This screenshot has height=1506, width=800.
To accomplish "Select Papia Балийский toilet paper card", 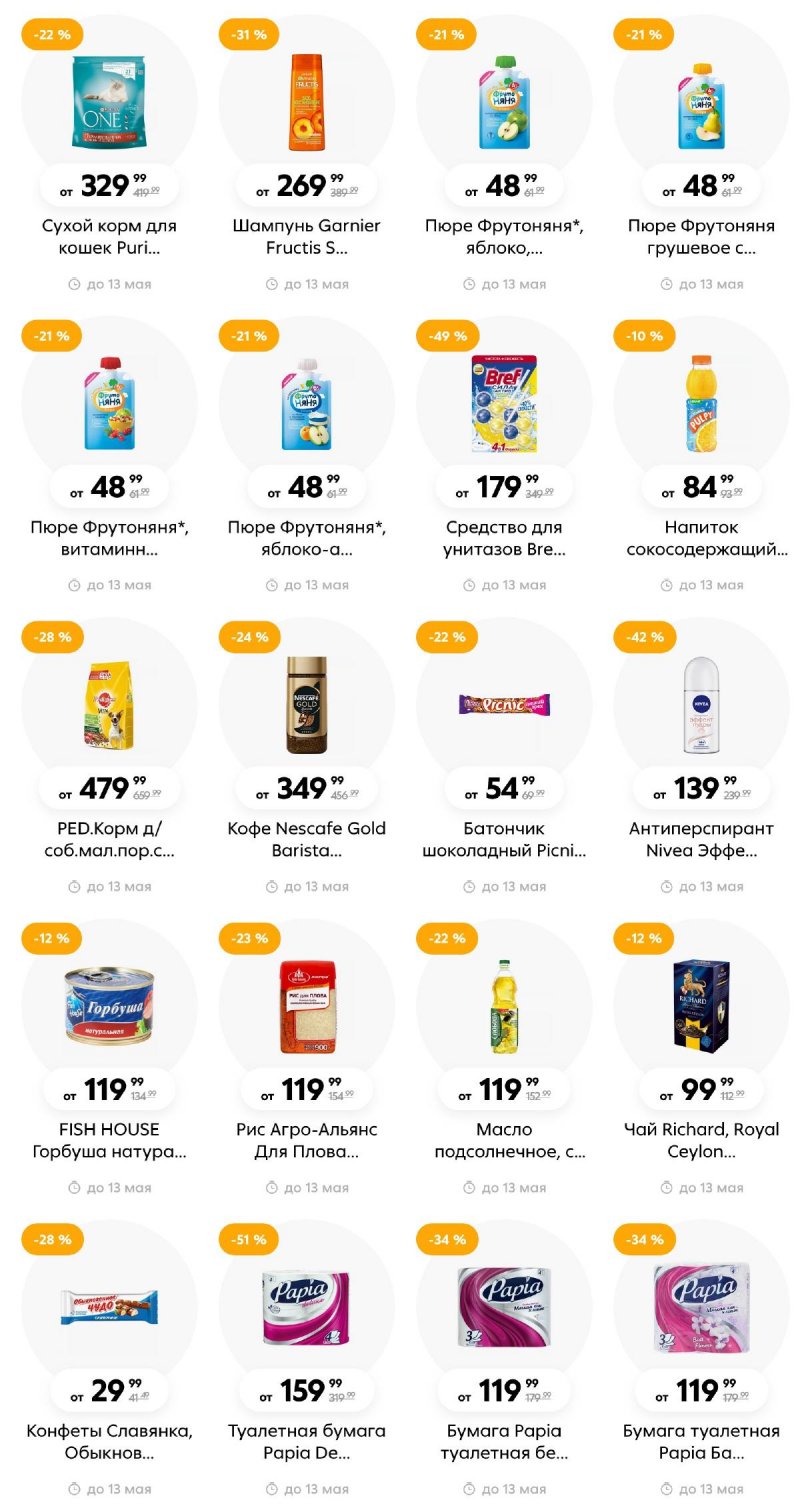I will coord(701,1308).
